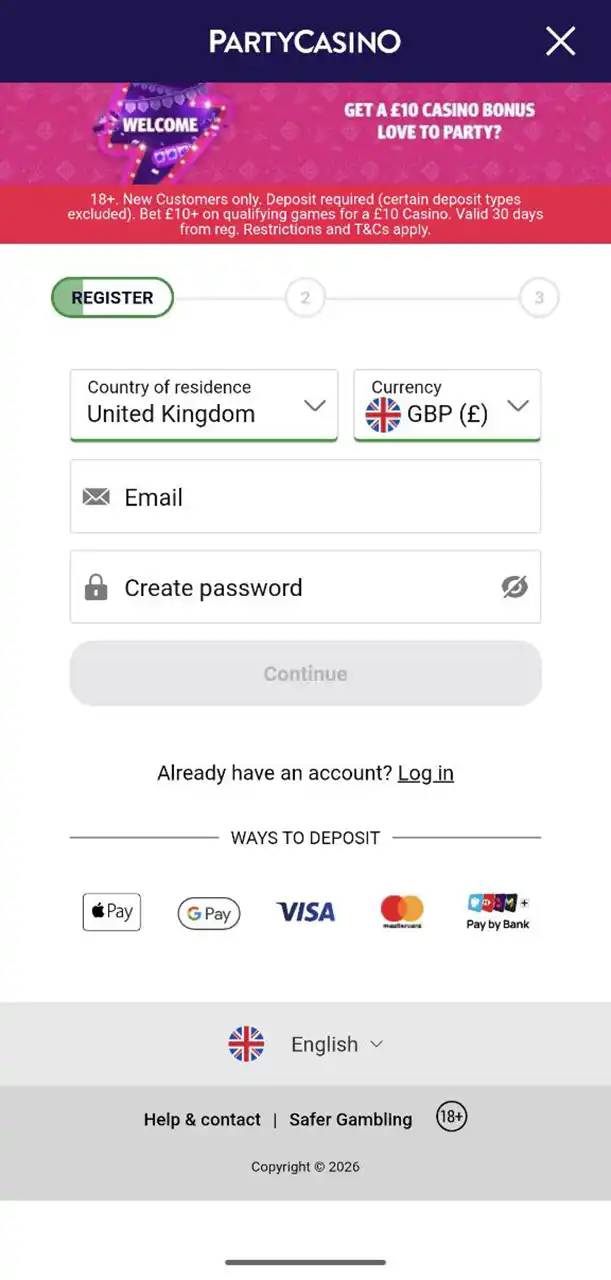Expand the English language selector
Image resolution: width=611 pixels, height=1280 pixels.
tap(336, 1044)
